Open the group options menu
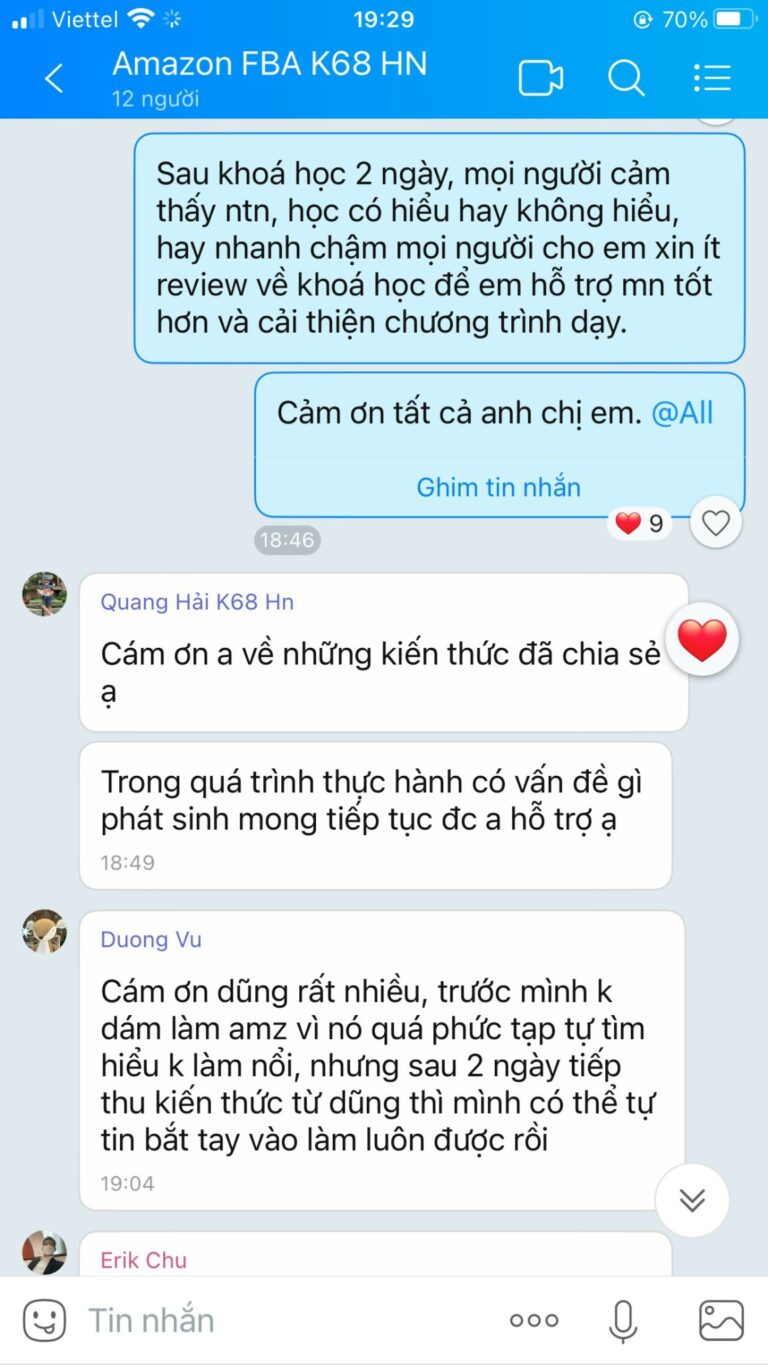The image size is (768, 1365). coord(712,78)
